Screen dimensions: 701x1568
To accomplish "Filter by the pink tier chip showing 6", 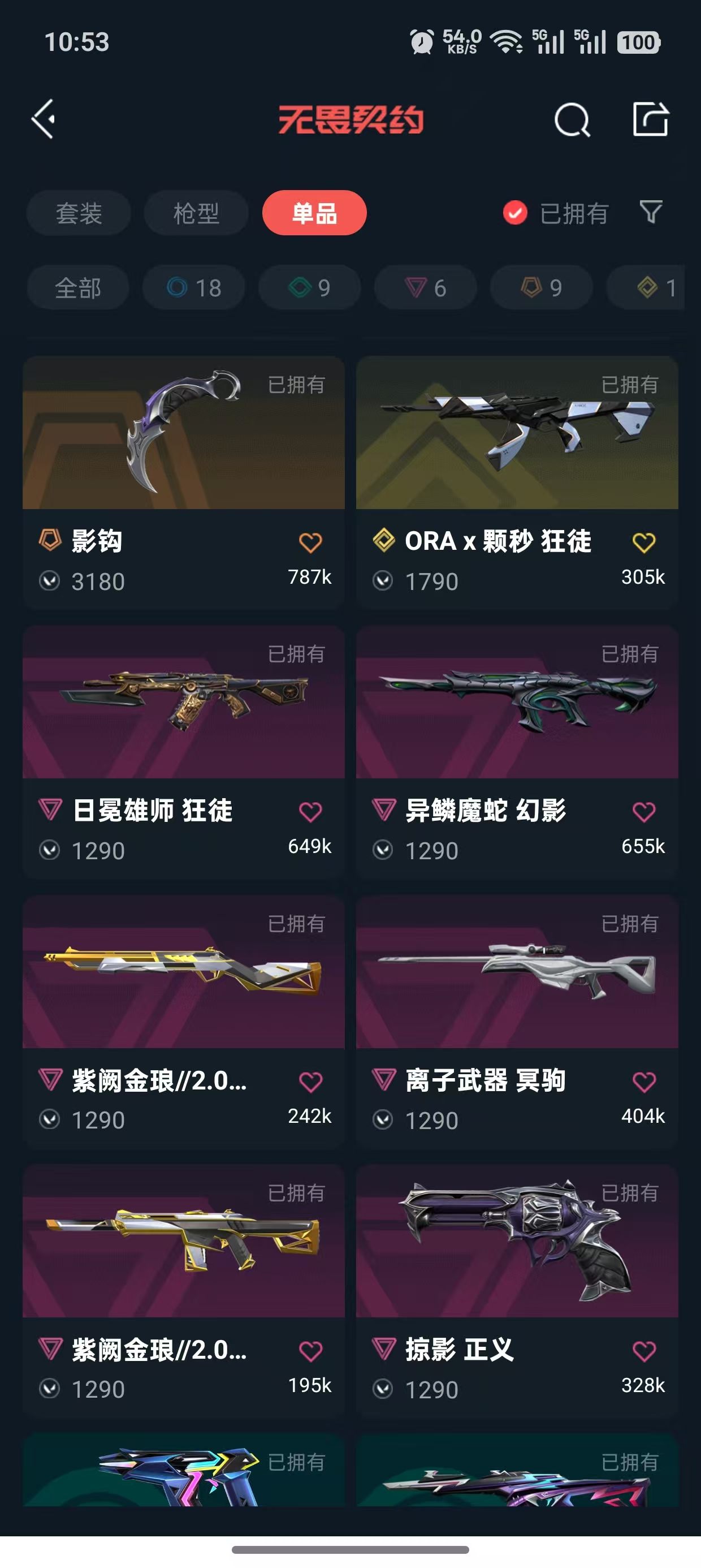I will (x=425, y=288).
